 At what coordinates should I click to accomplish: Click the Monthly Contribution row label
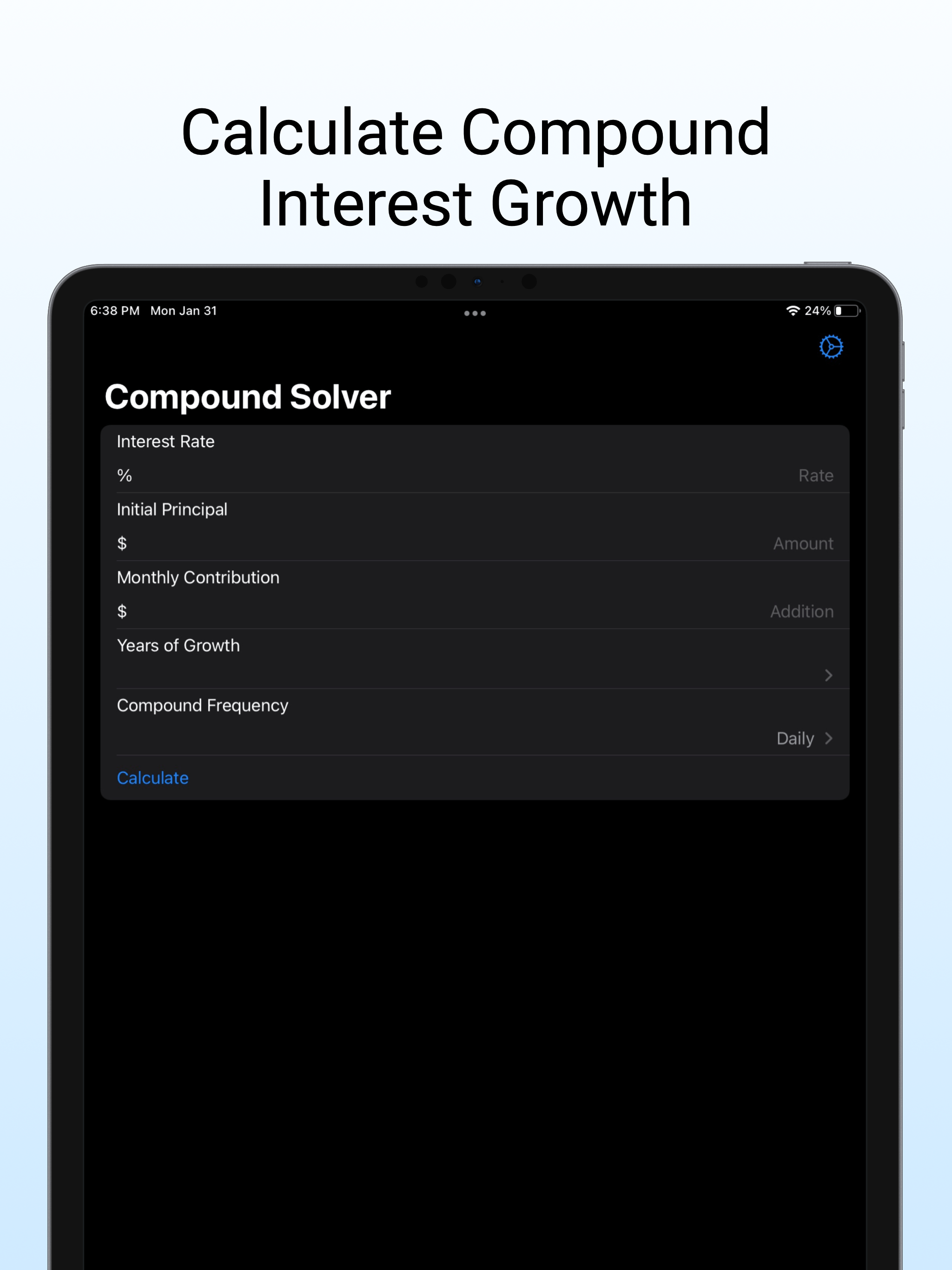click(198, 577)
